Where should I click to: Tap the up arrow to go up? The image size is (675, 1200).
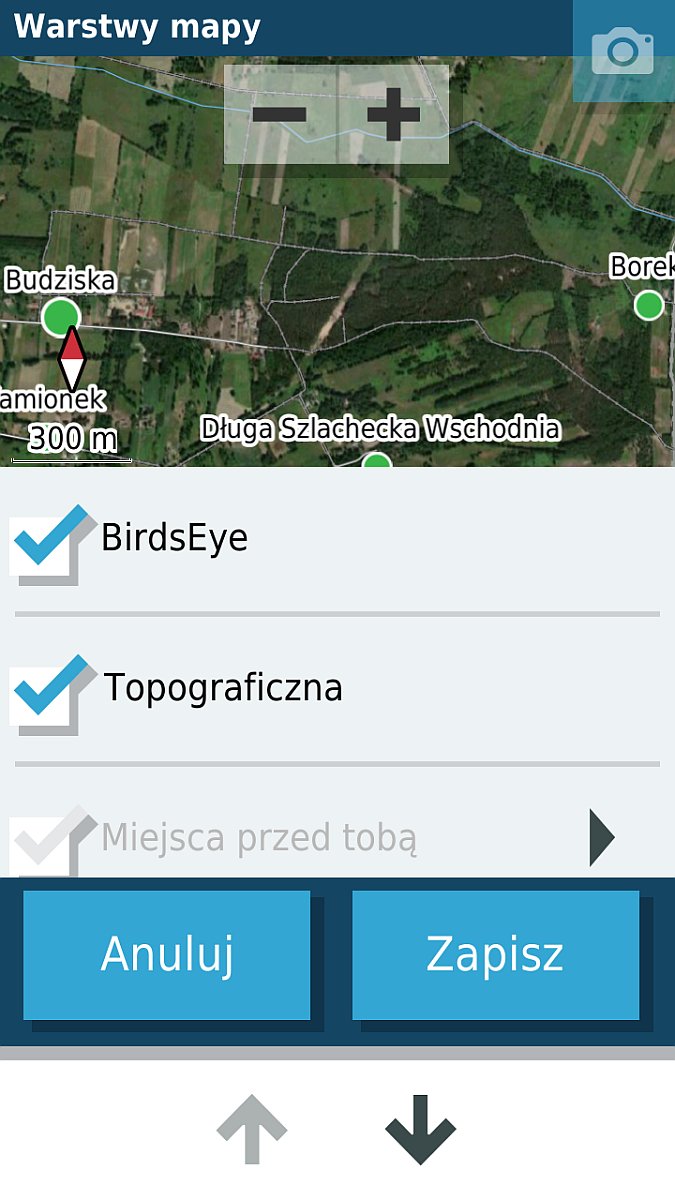pyautogui.click(x=252, y=1130)
